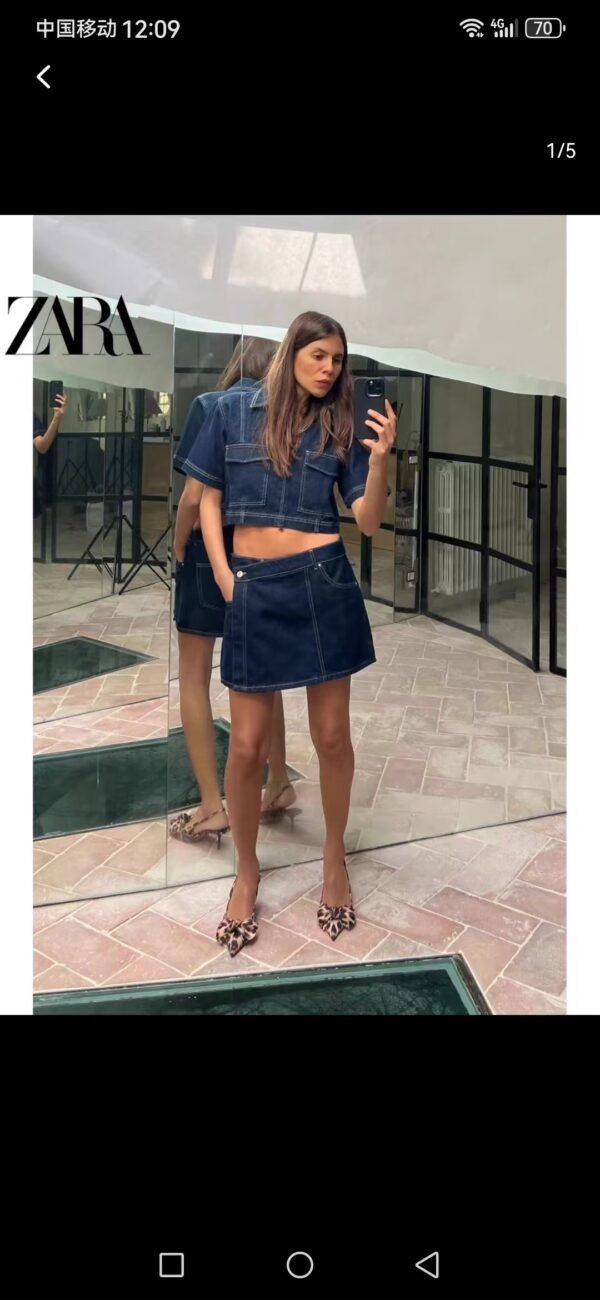Tap the back arrow to exit viewer

tap(43, 77)
